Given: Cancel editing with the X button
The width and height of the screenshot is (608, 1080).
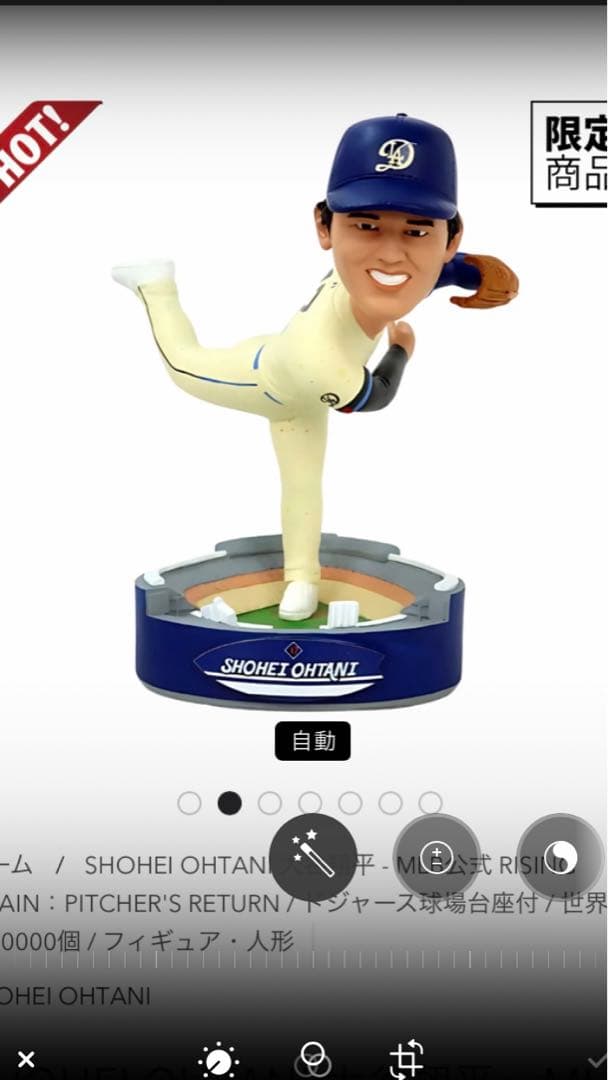Looking at the screenshot, I should [x=27, y=1059].
